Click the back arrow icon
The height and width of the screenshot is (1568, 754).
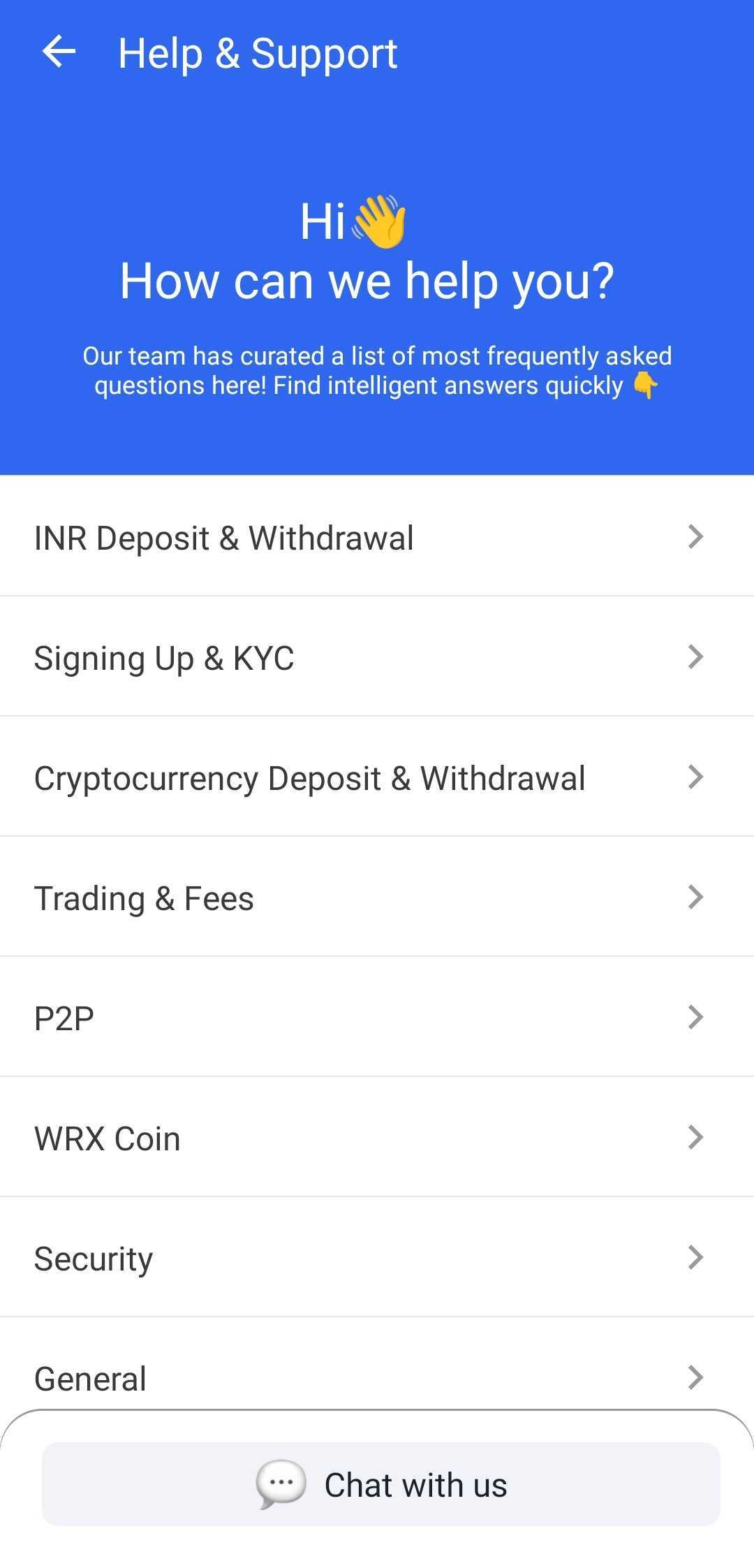59,52
